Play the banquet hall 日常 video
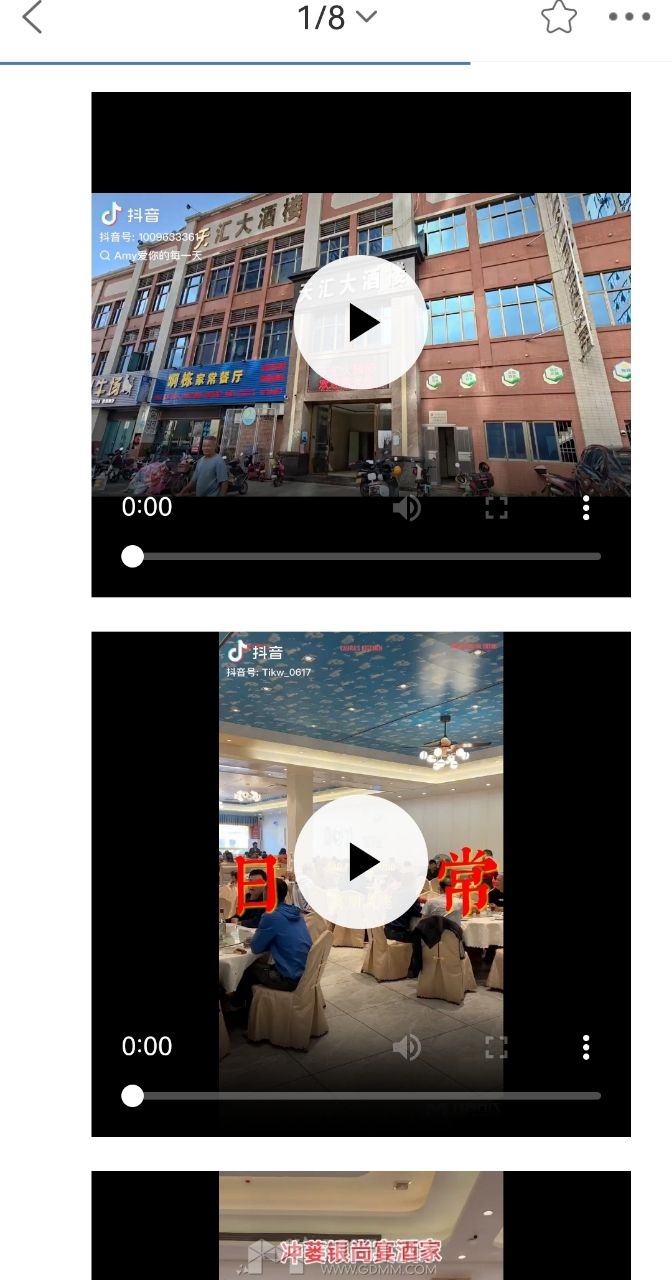 point(361,862)
